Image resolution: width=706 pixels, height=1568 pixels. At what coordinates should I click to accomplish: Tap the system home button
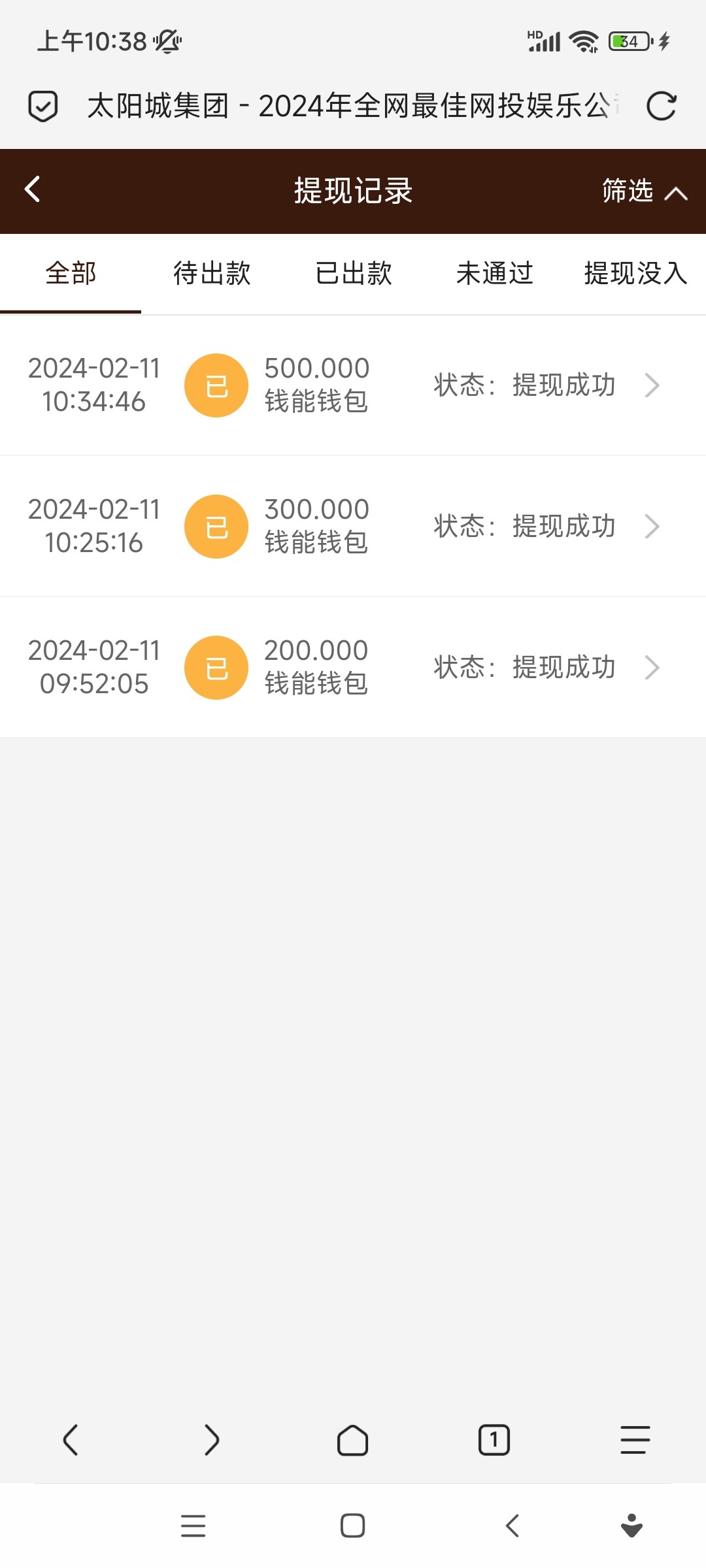click(x=353, y=1526)
